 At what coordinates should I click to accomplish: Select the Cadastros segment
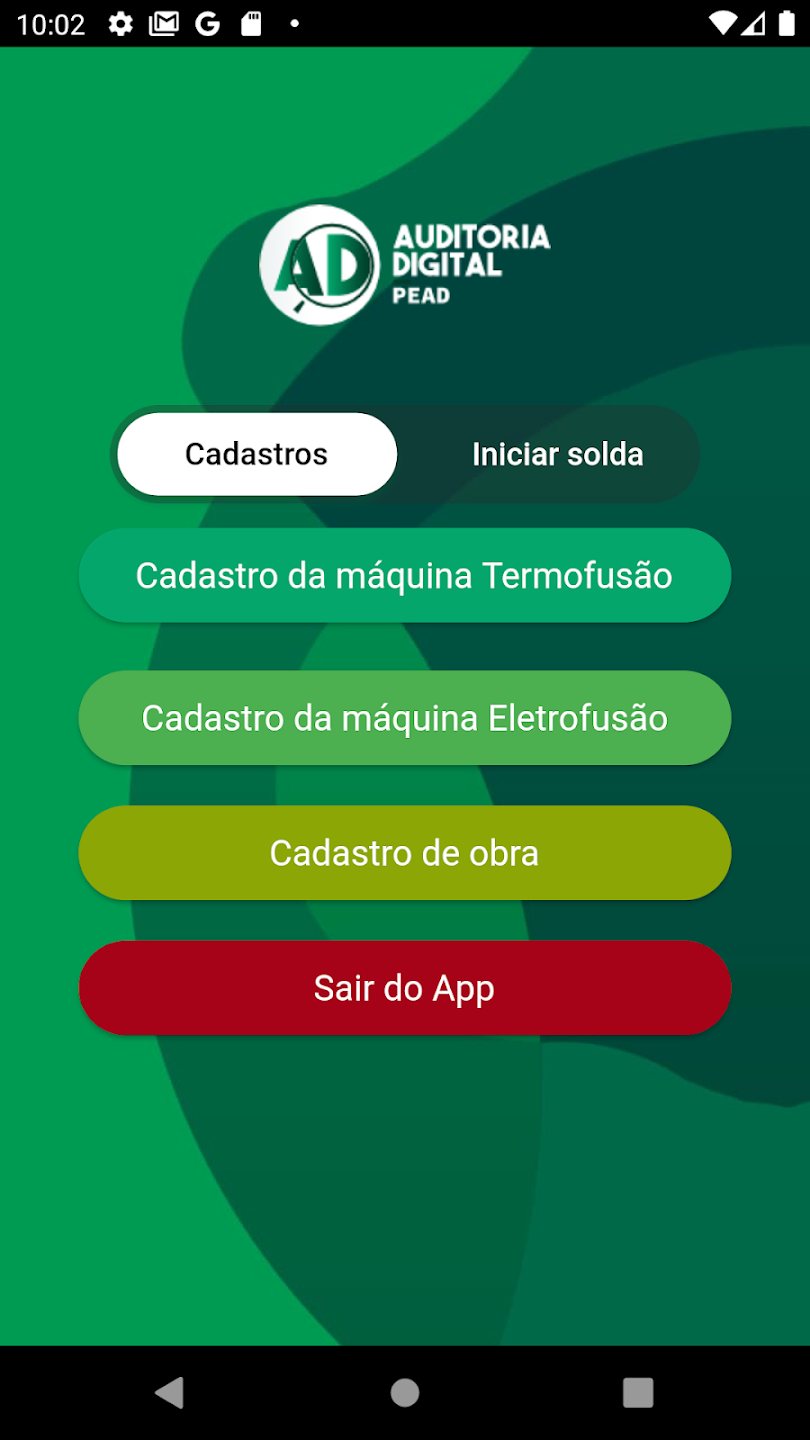257,454
